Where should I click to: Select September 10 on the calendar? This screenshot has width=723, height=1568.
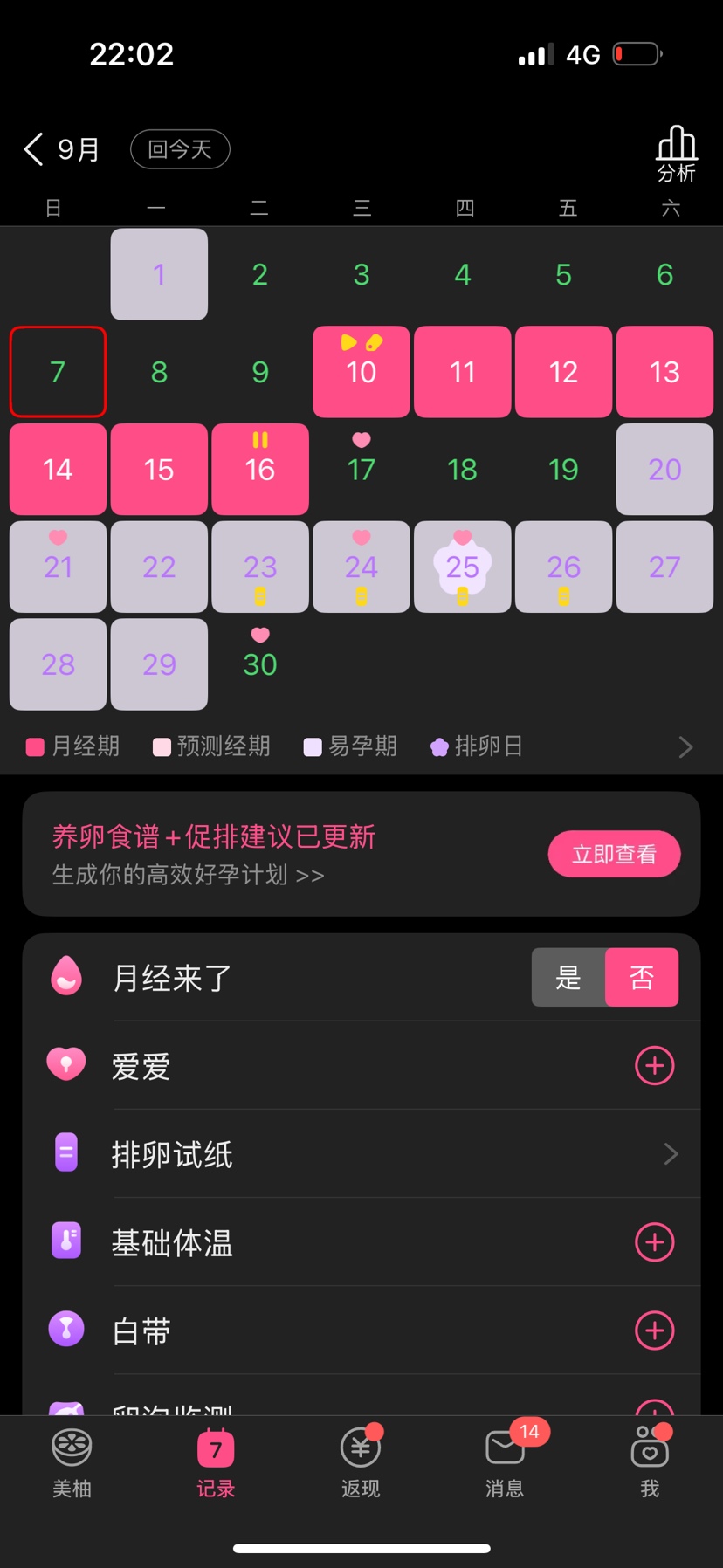[x=361, y=372]
